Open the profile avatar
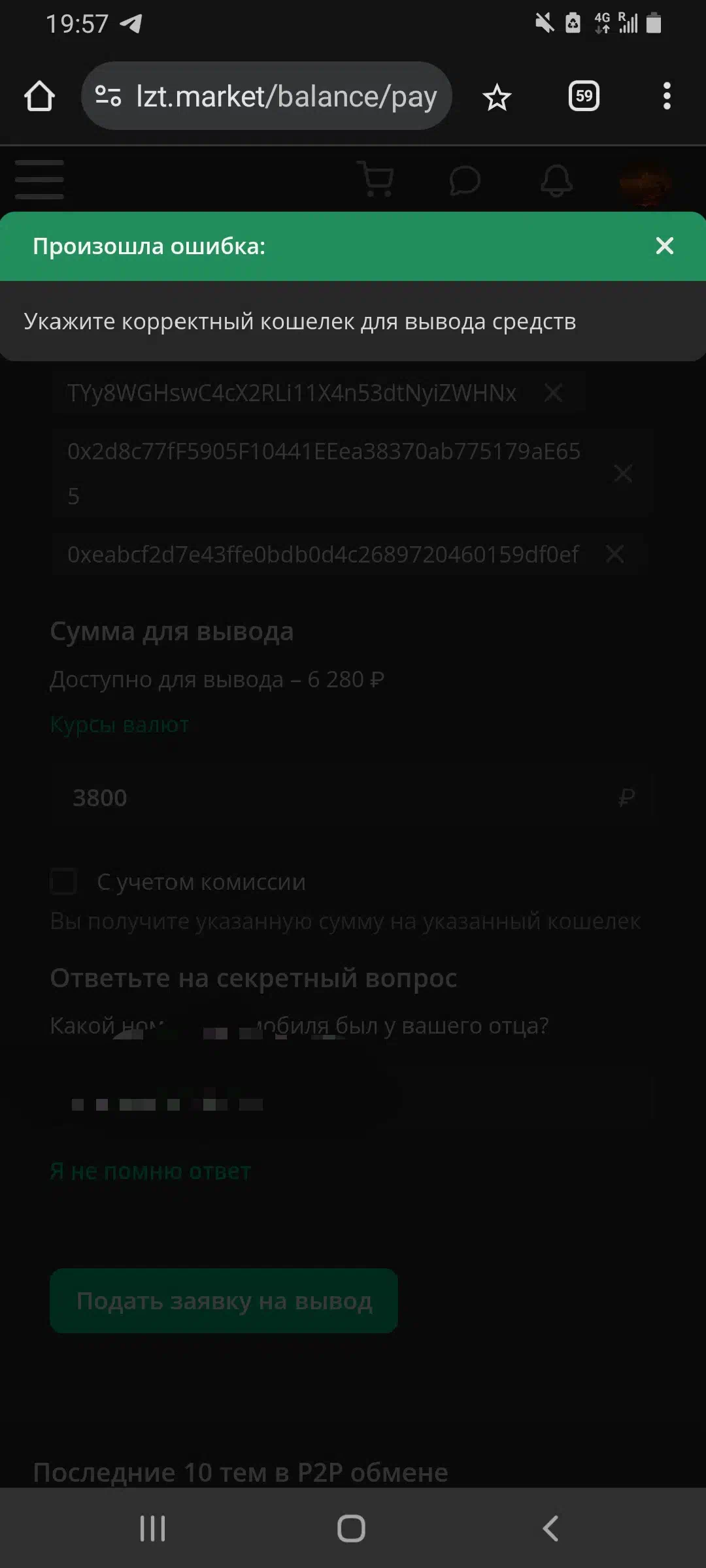 click(x=645, y=182)
